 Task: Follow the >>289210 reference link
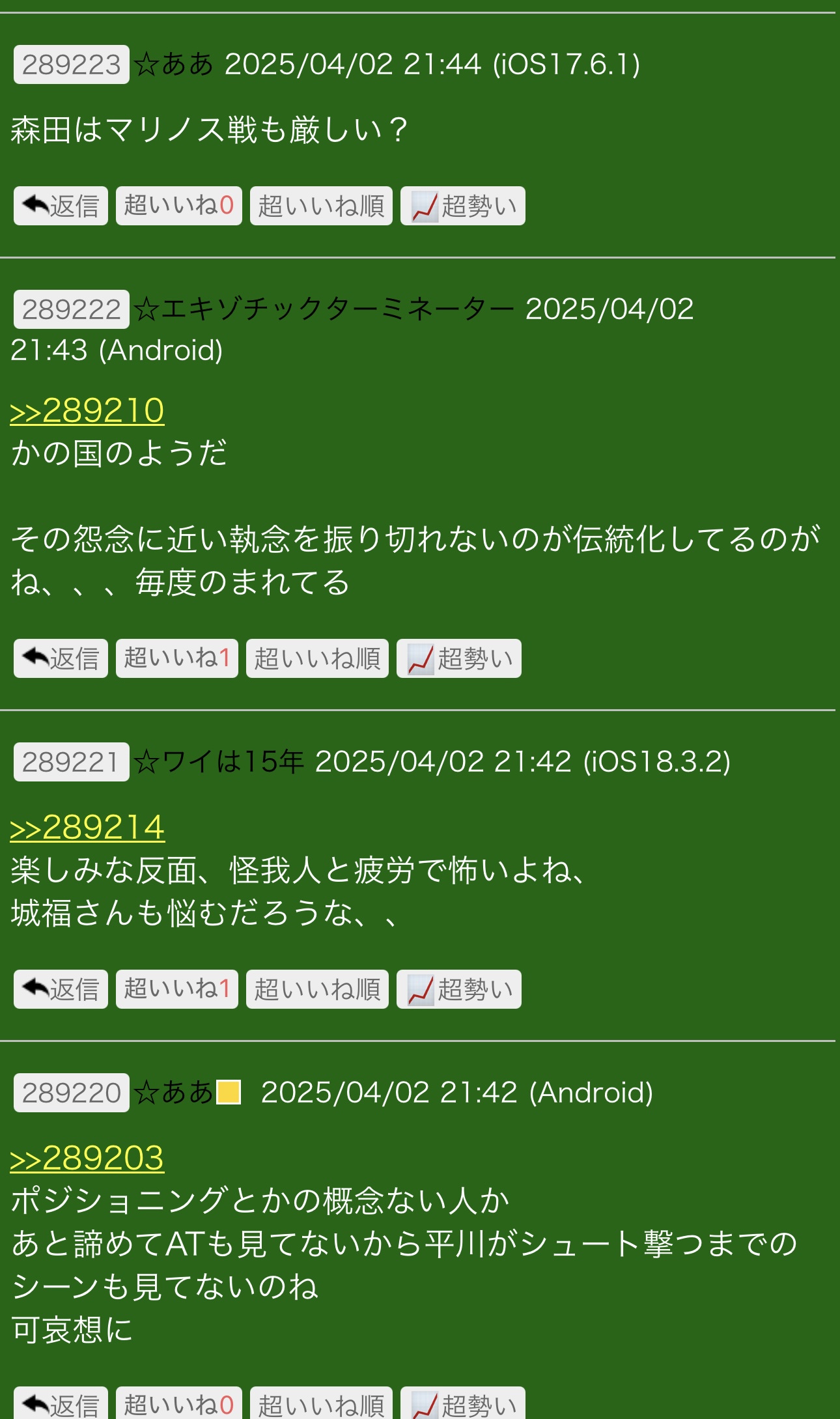point(87,411)
